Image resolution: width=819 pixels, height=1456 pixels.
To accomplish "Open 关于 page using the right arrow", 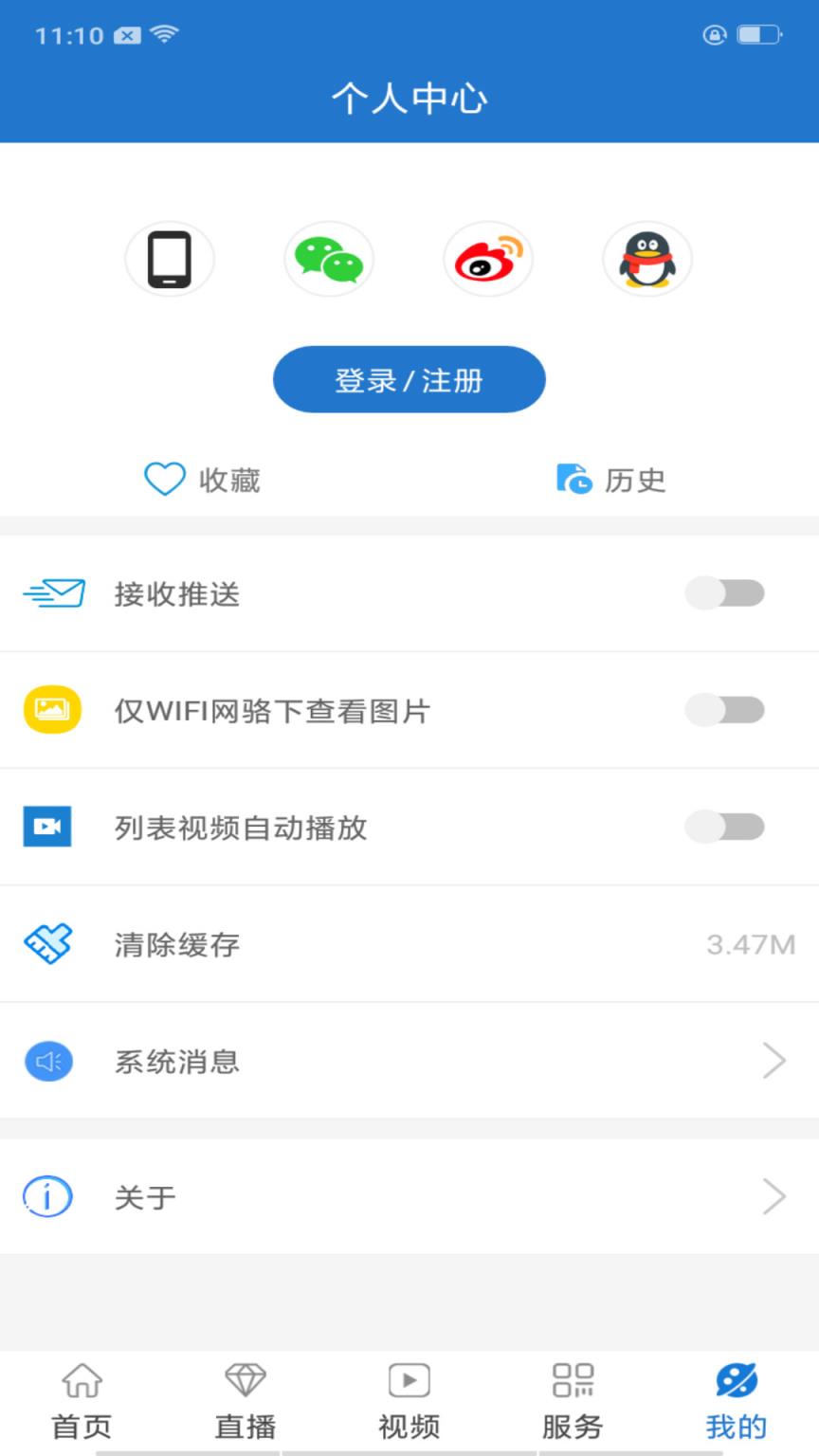I will tap(773, 1196).
